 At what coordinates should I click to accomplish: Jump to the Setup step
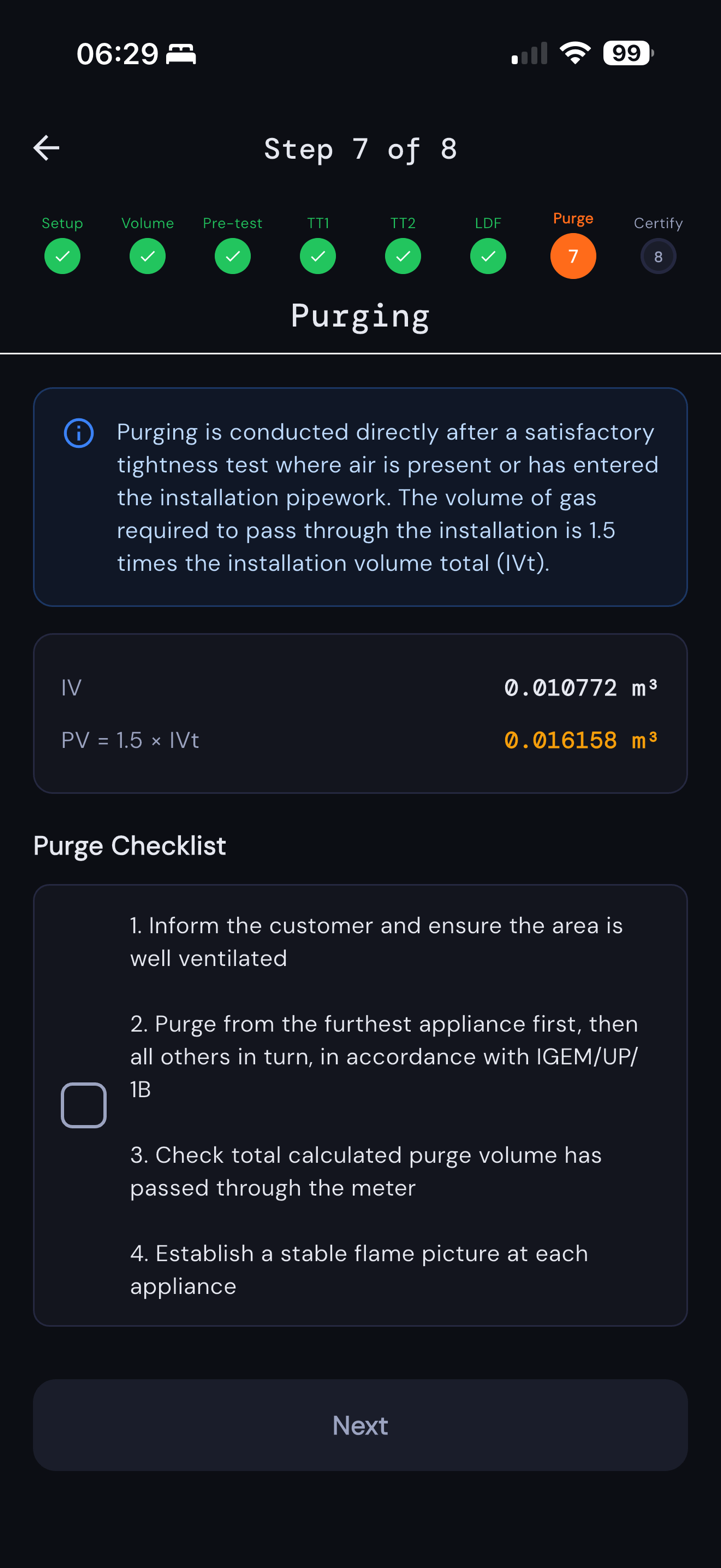[62, 256]
